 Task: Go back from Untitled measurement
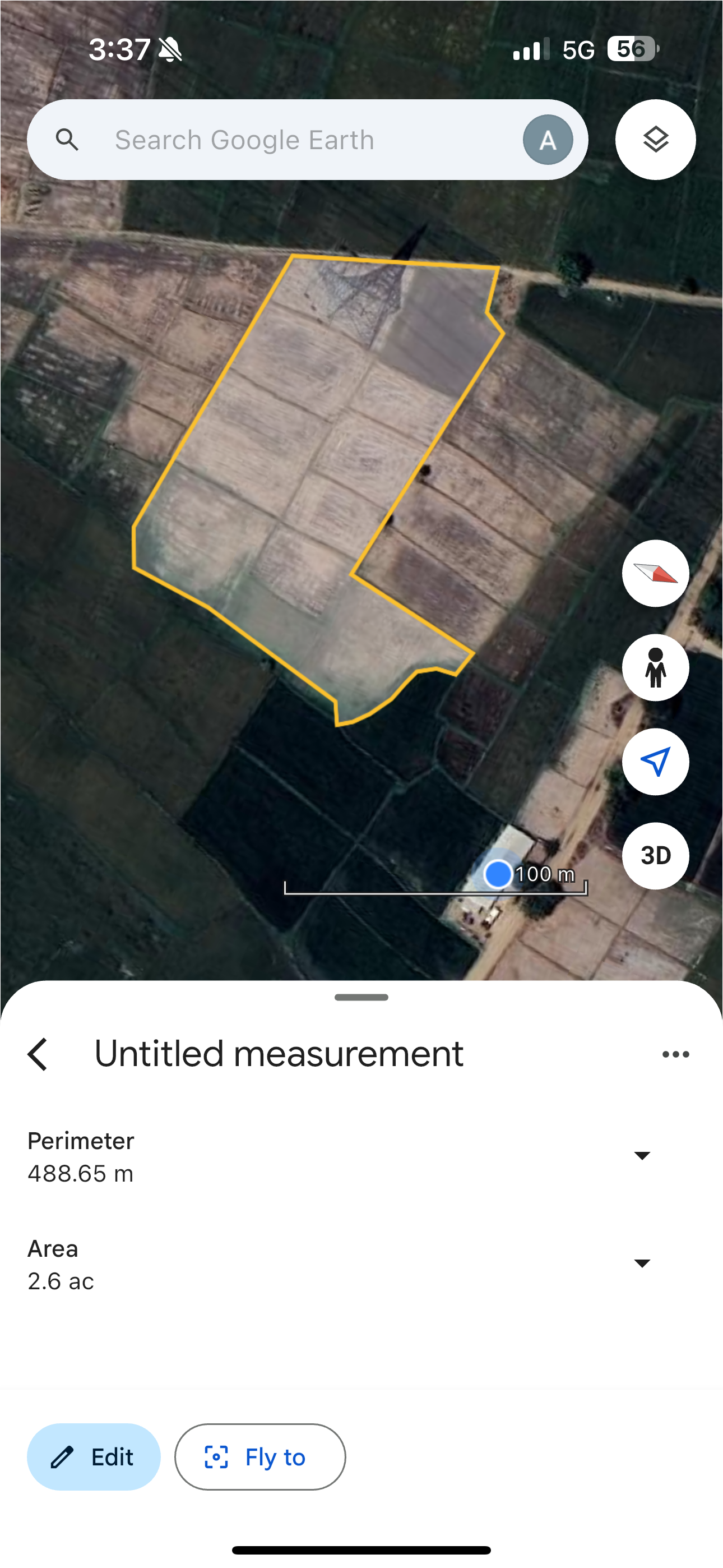click(x=38, y=1054)
